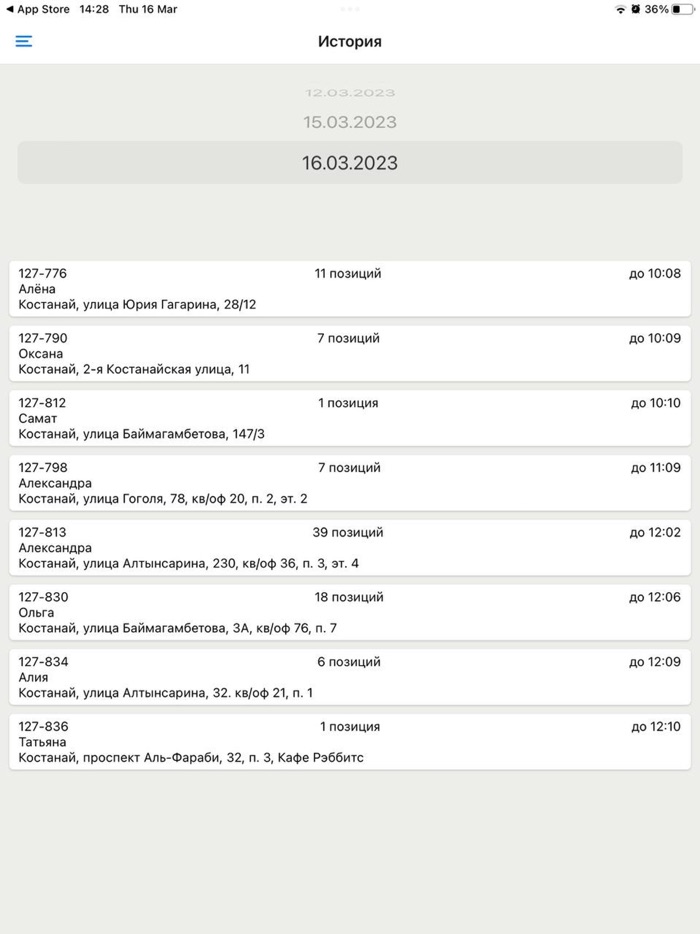Return to App Store via back link
This screenshot has width=700, height=934.
click(x=38, y=9)
